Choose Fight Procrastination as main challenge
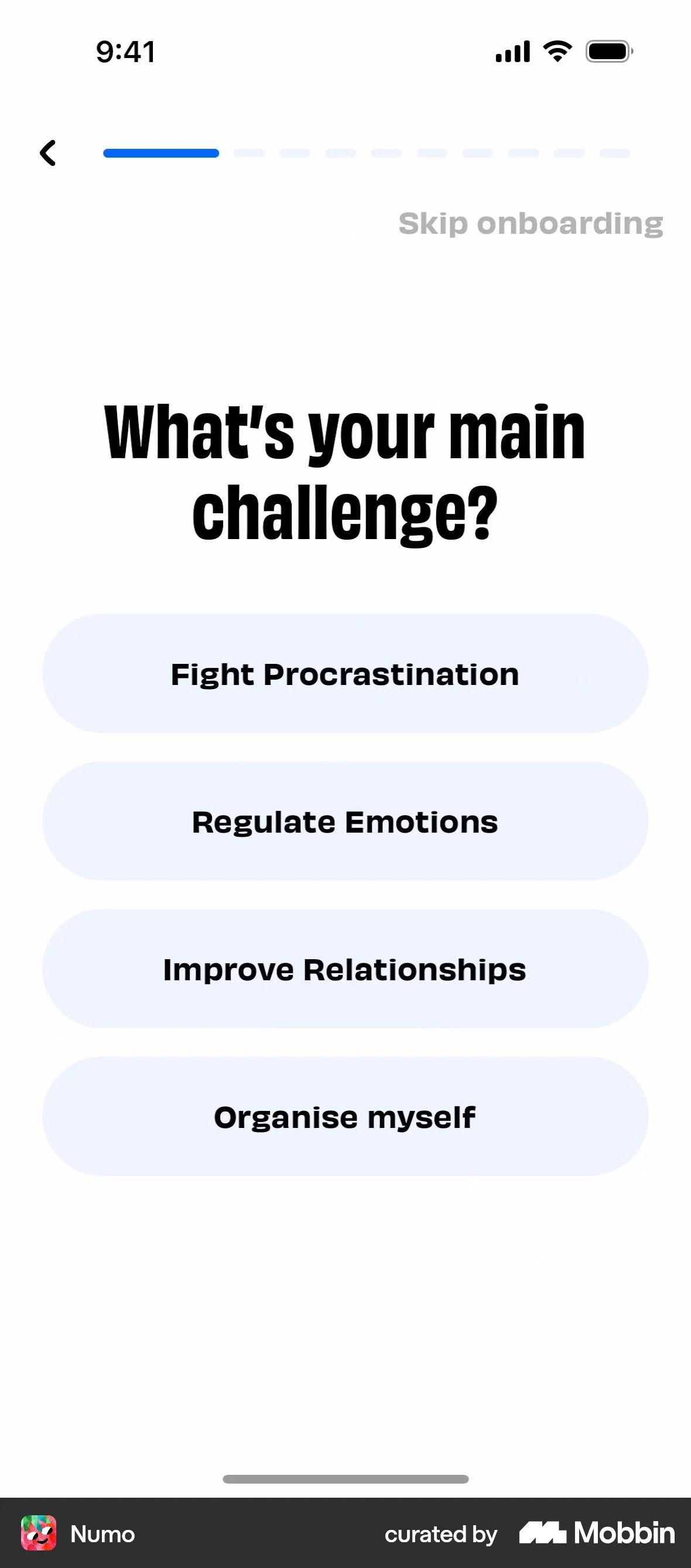 (x=345, y=673)
